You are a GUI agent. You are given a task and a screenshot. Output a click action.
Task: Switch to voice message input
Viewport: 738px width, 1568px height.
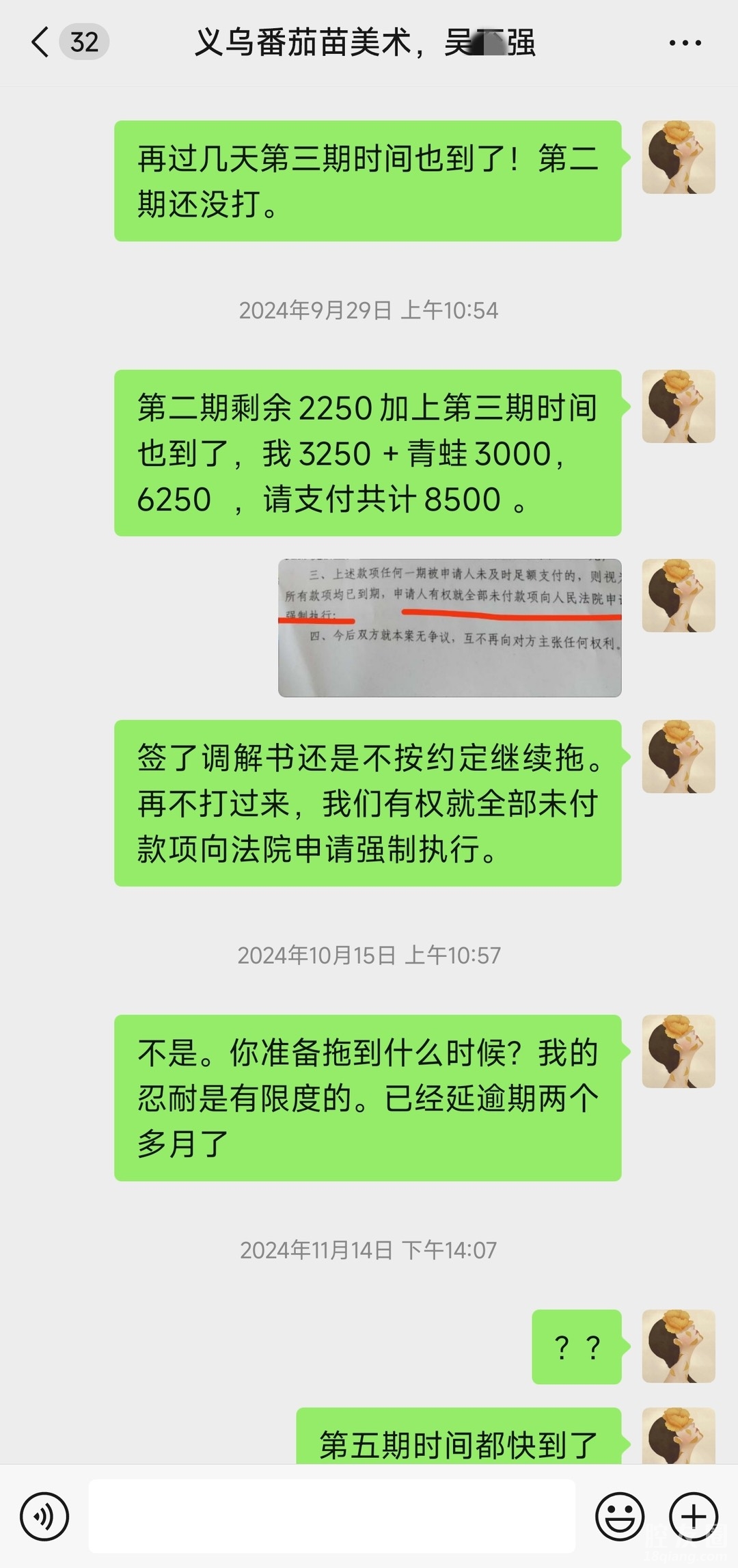tap(44, 1517)
